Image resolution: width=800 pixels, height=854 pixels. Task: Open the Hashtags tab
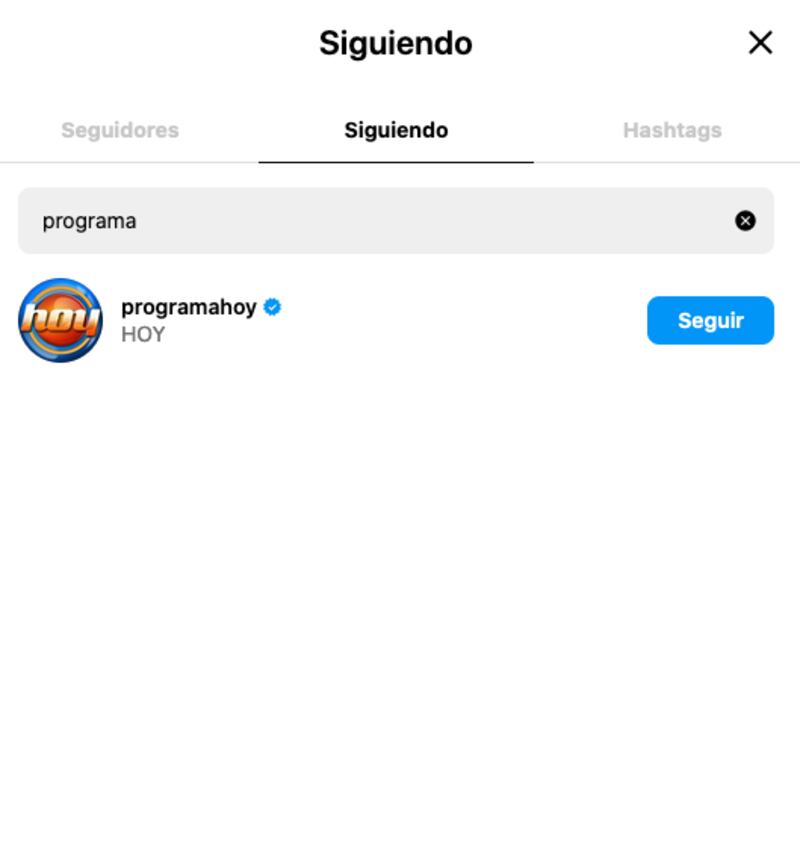pos(672,130)
